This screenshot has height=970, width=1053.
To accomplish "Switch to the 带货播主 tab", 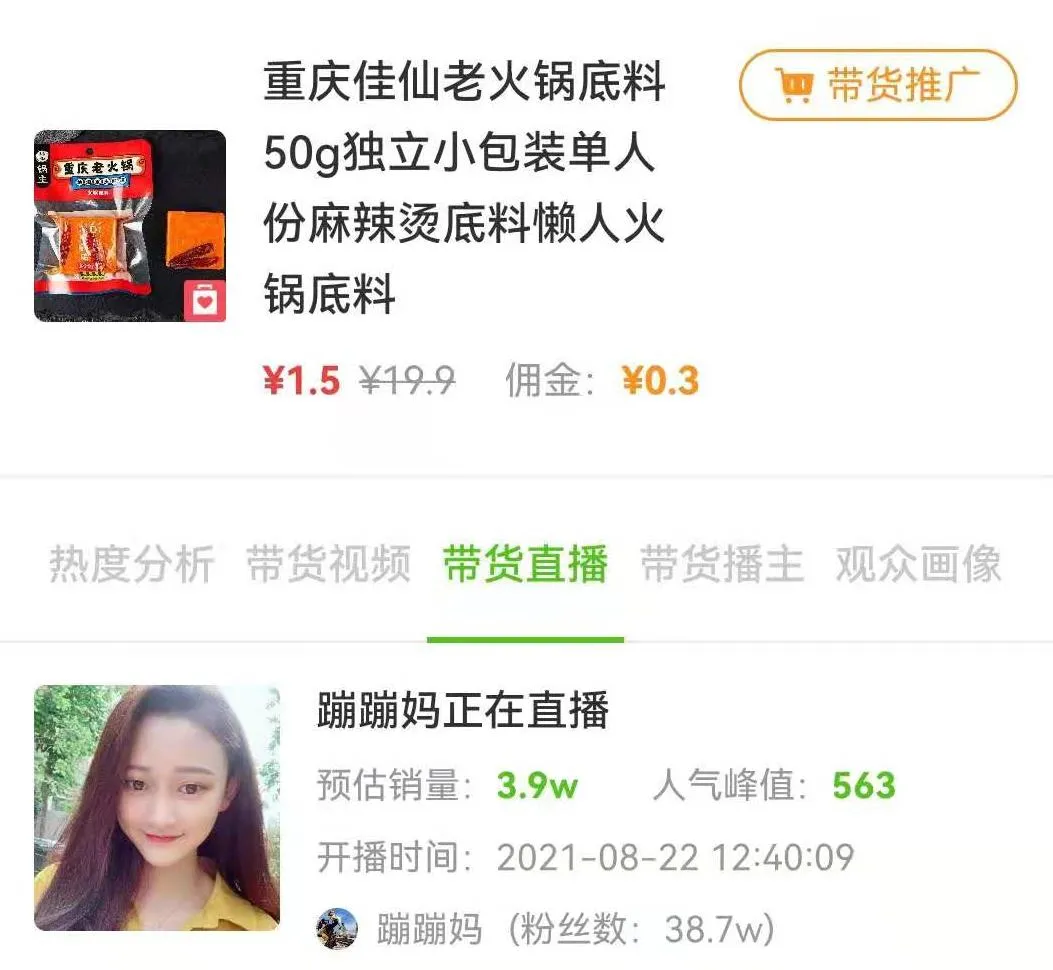I will (x=721, y=565).
